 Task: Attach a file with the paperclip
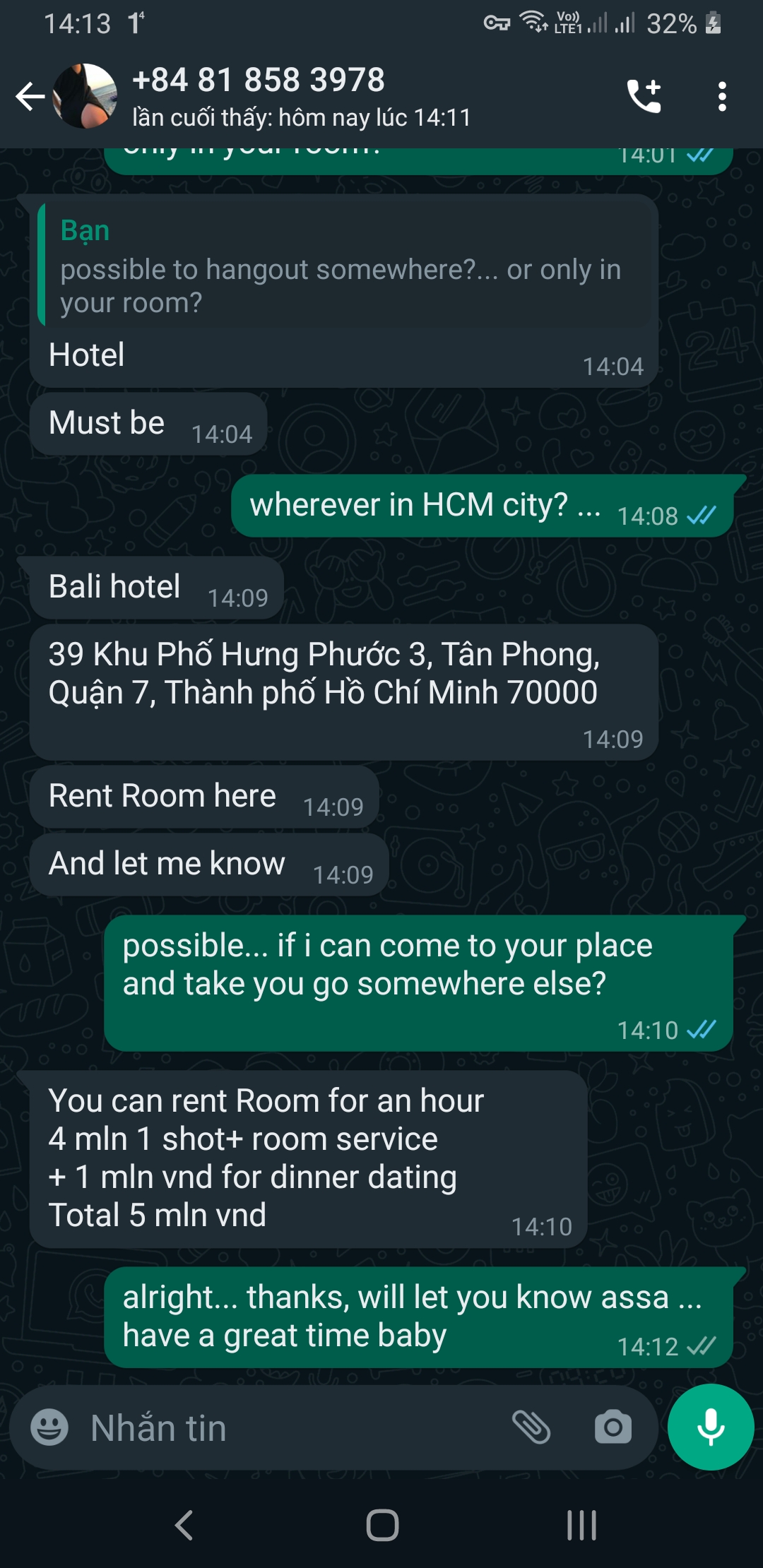531,1427
